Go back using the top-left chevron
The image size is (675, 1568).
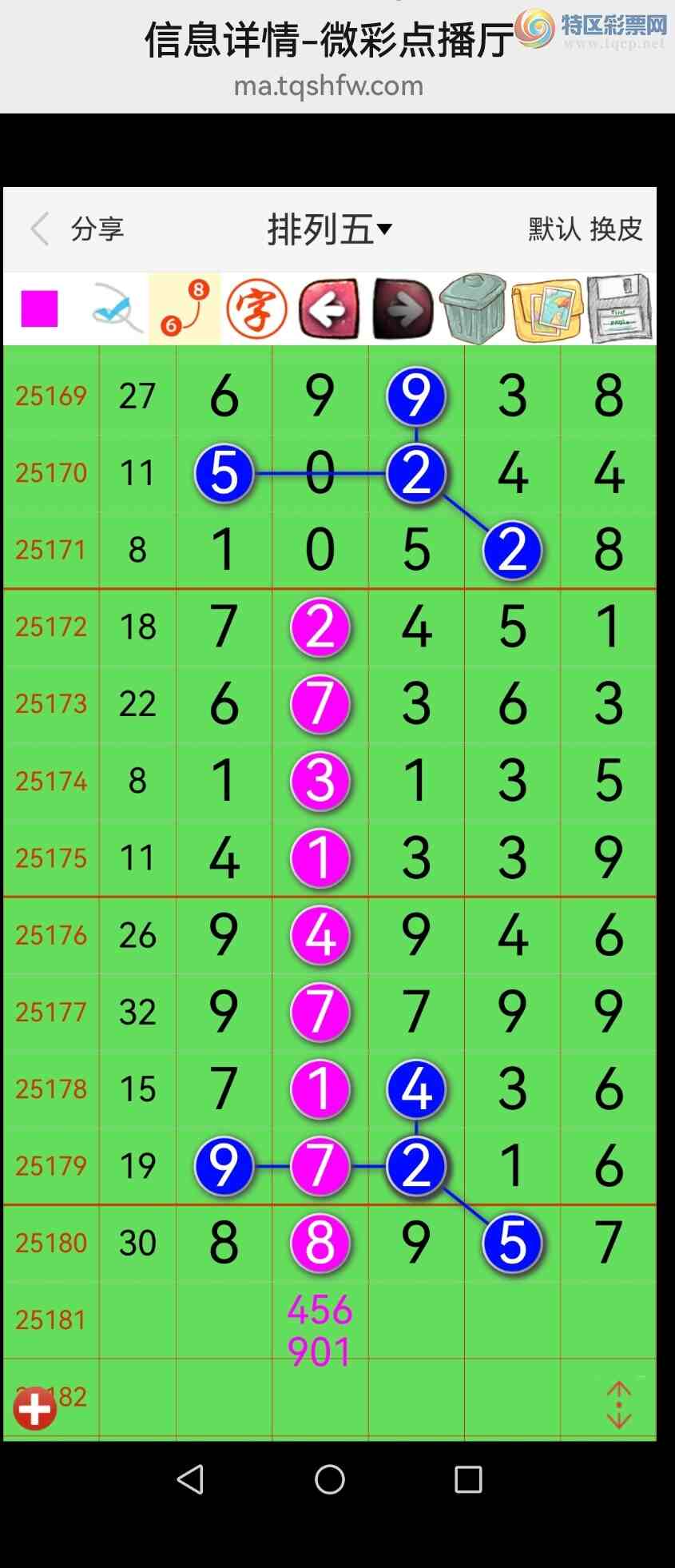coord(40,229)
